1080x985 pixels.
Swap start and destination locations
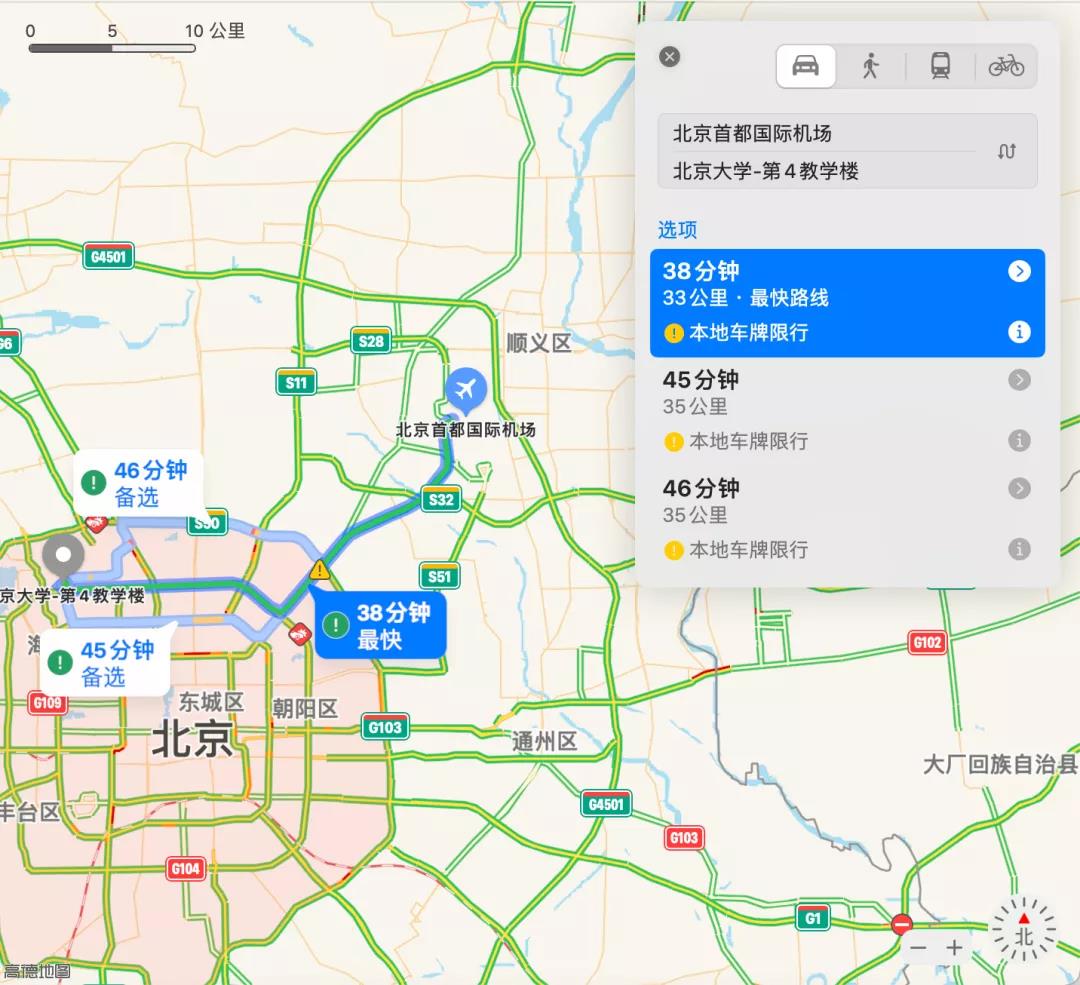click(x=1007, y=152)
